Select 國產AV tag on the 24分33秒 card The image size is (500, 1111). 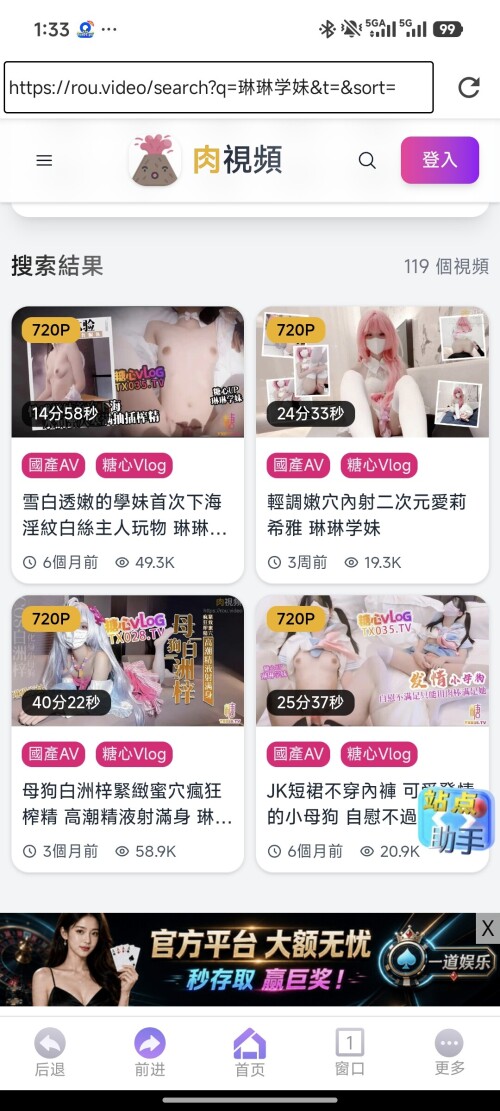click(x=298, y=466)
